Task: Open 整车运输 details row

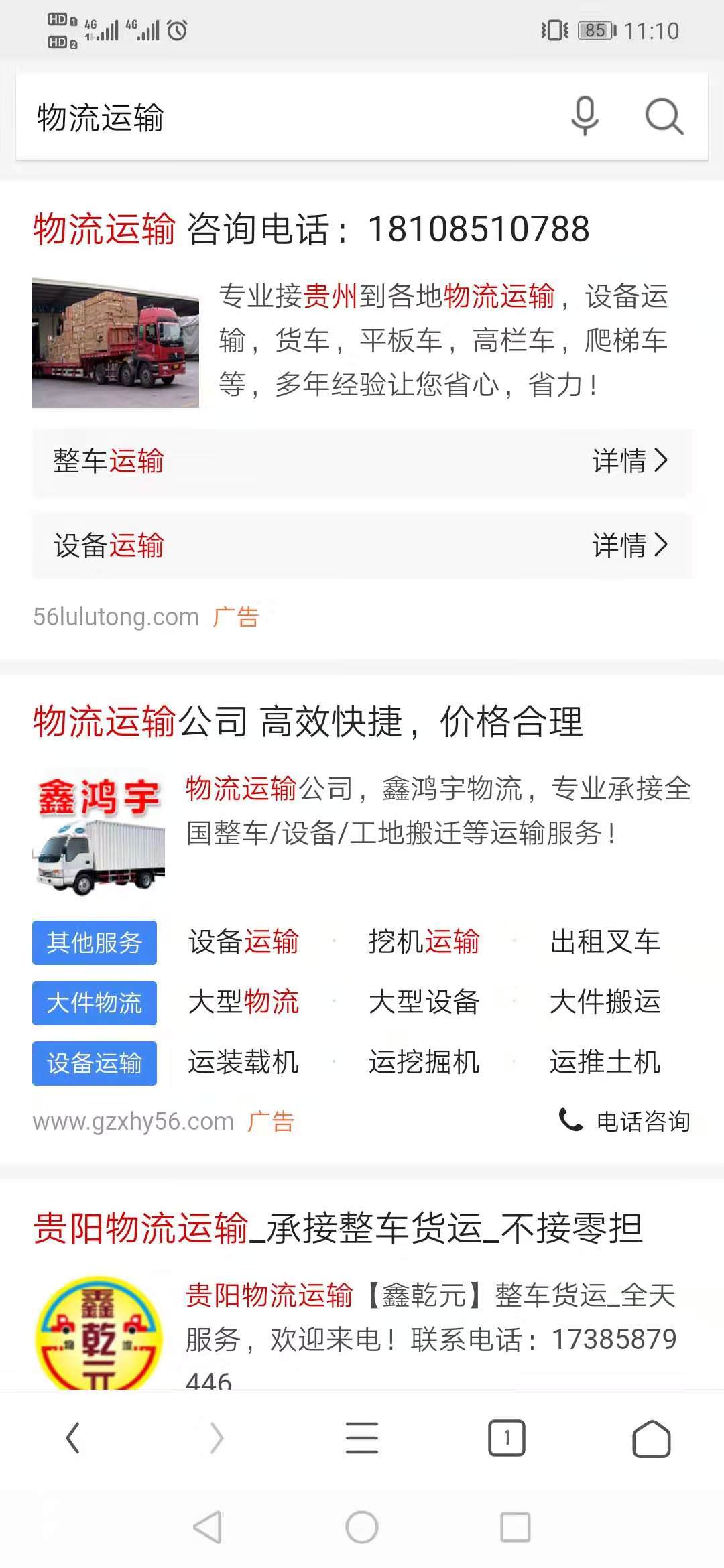Action: [x=362, y=462]
